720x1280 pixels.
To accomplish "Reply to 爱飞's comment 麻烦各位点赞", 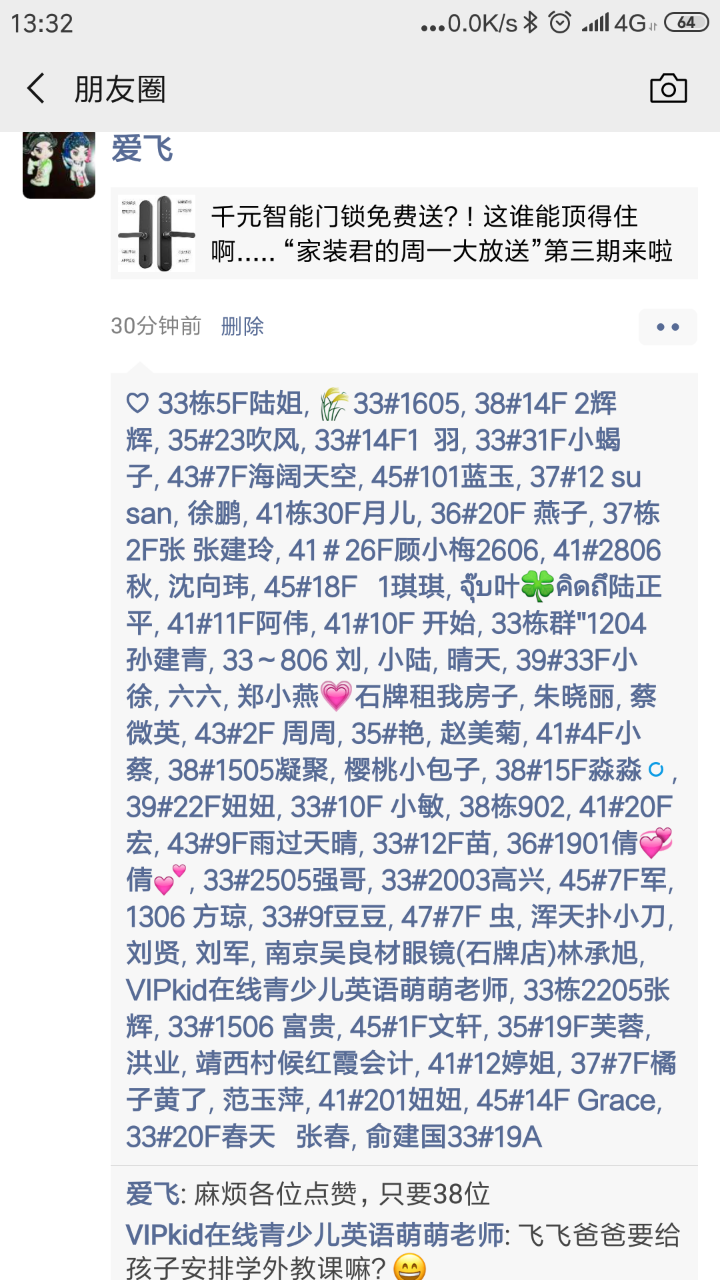I will tap(400, 1193).
